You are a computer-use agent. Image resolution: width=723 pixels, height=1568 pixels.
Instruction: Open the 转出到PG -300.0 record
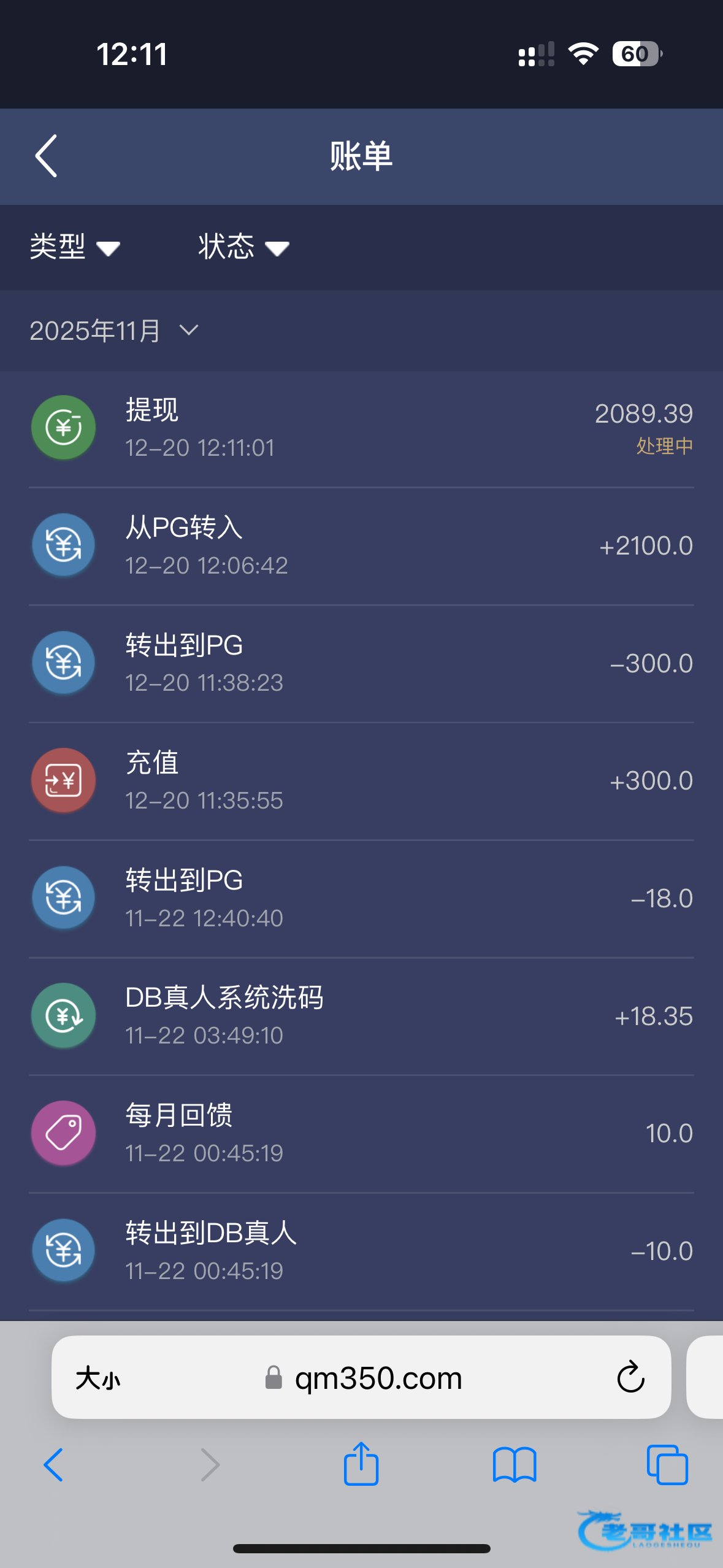point(361,663)
